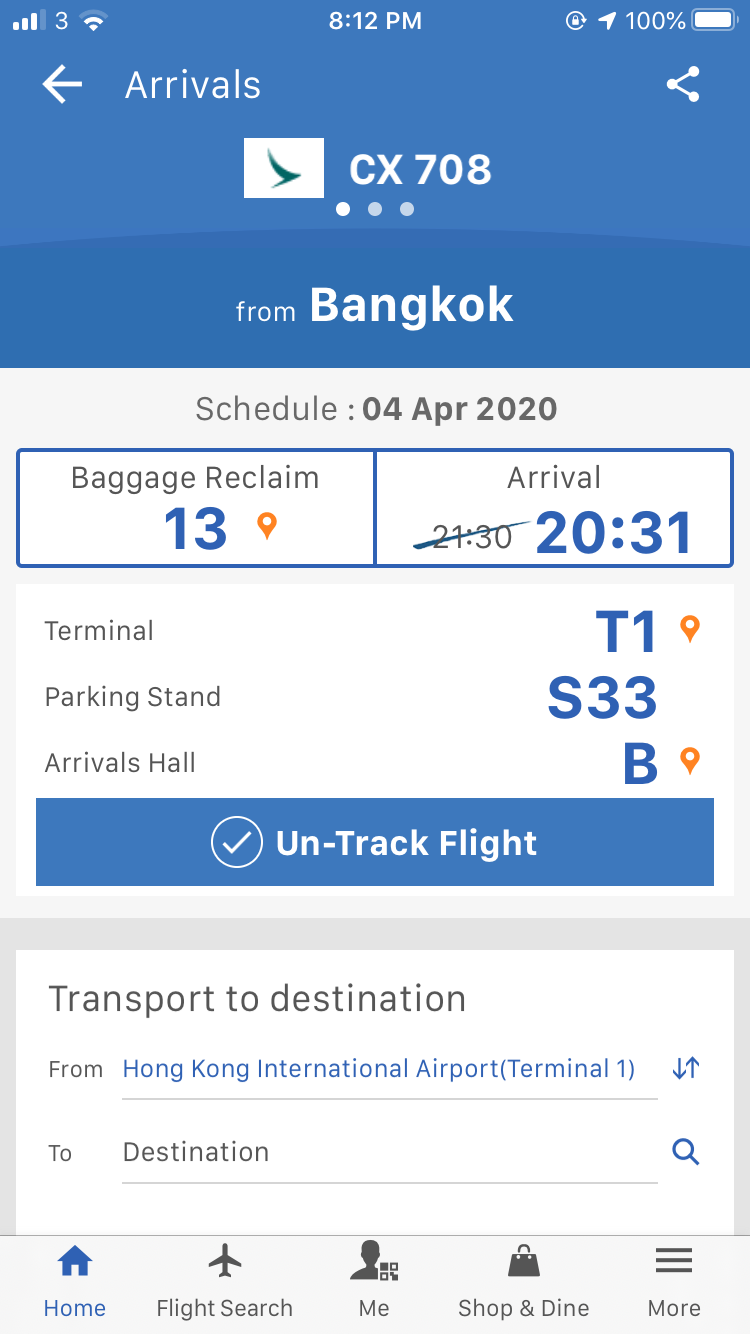Search for a destination
The image size is (750, 1334).
pos(686,1152)
